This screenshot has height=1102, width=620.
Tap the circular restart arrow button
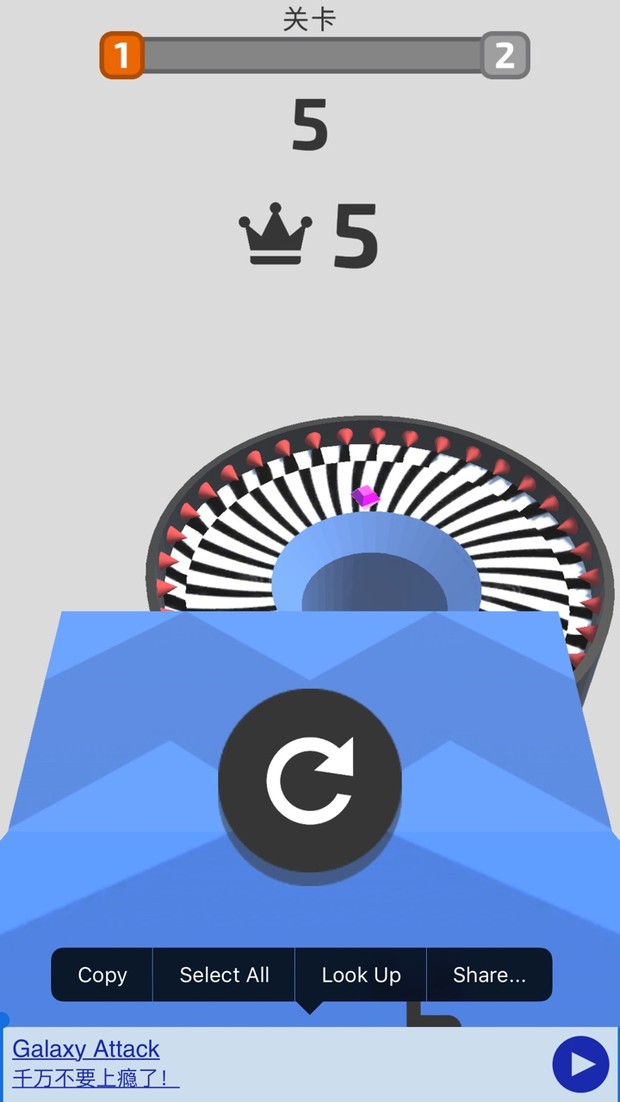310,779
